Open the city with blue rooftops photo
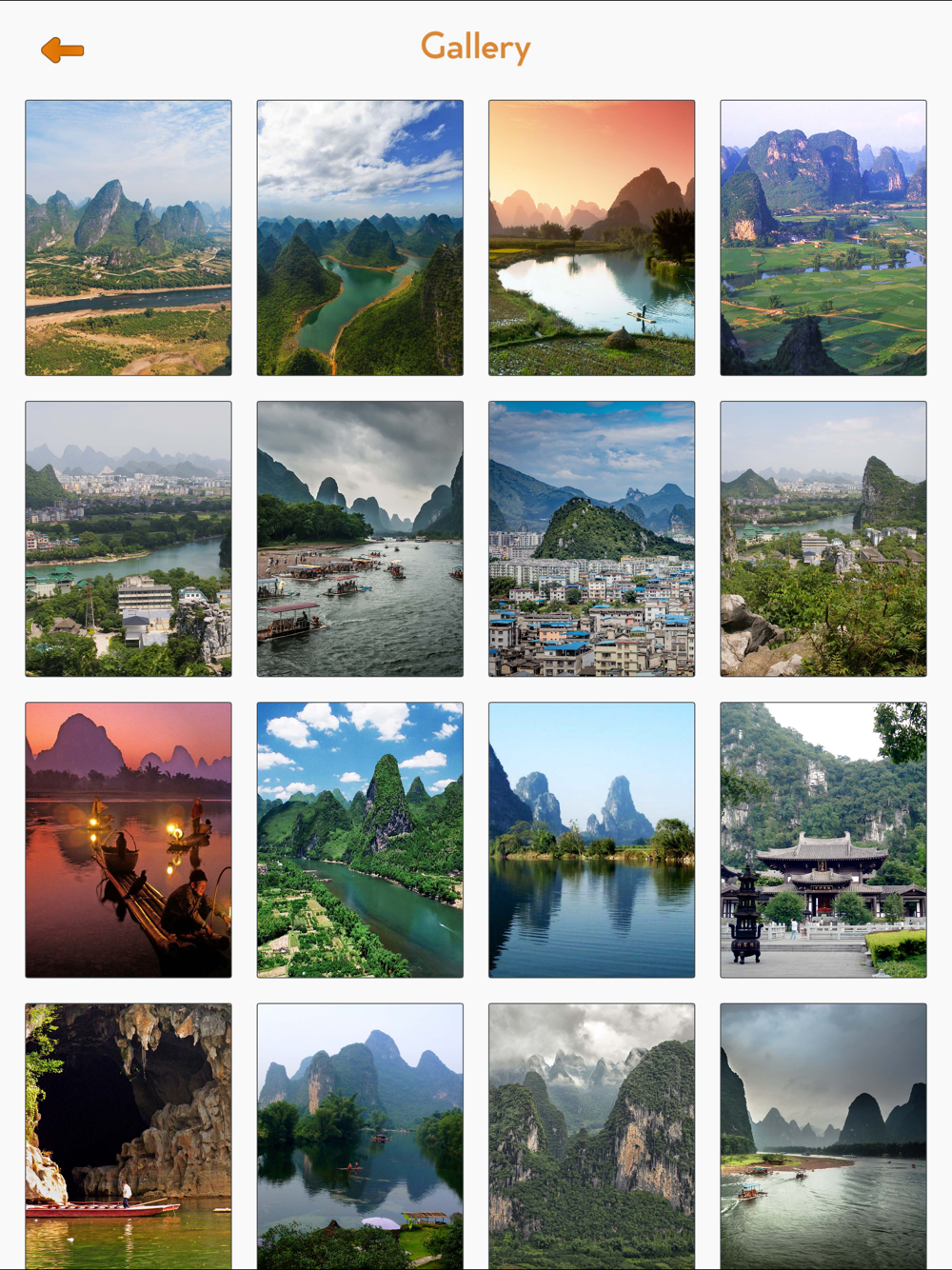952x1270 pixels. point(591,539)
